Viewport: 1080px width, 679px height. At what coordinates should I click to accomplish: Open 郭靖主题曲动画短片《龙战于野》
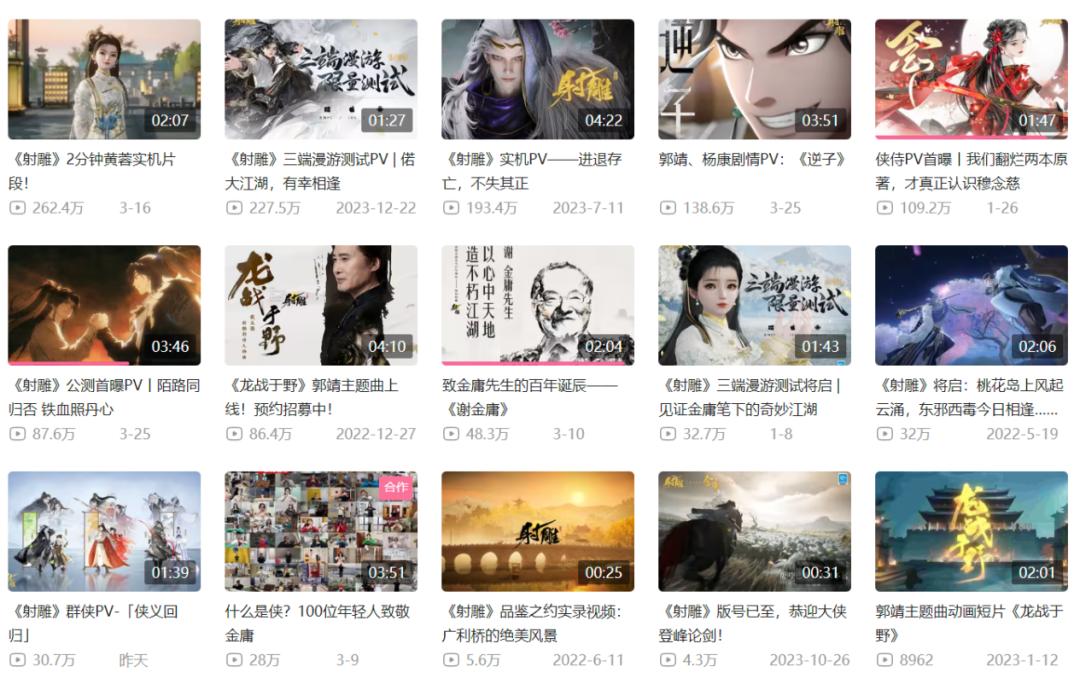click(x=971, y=531)
